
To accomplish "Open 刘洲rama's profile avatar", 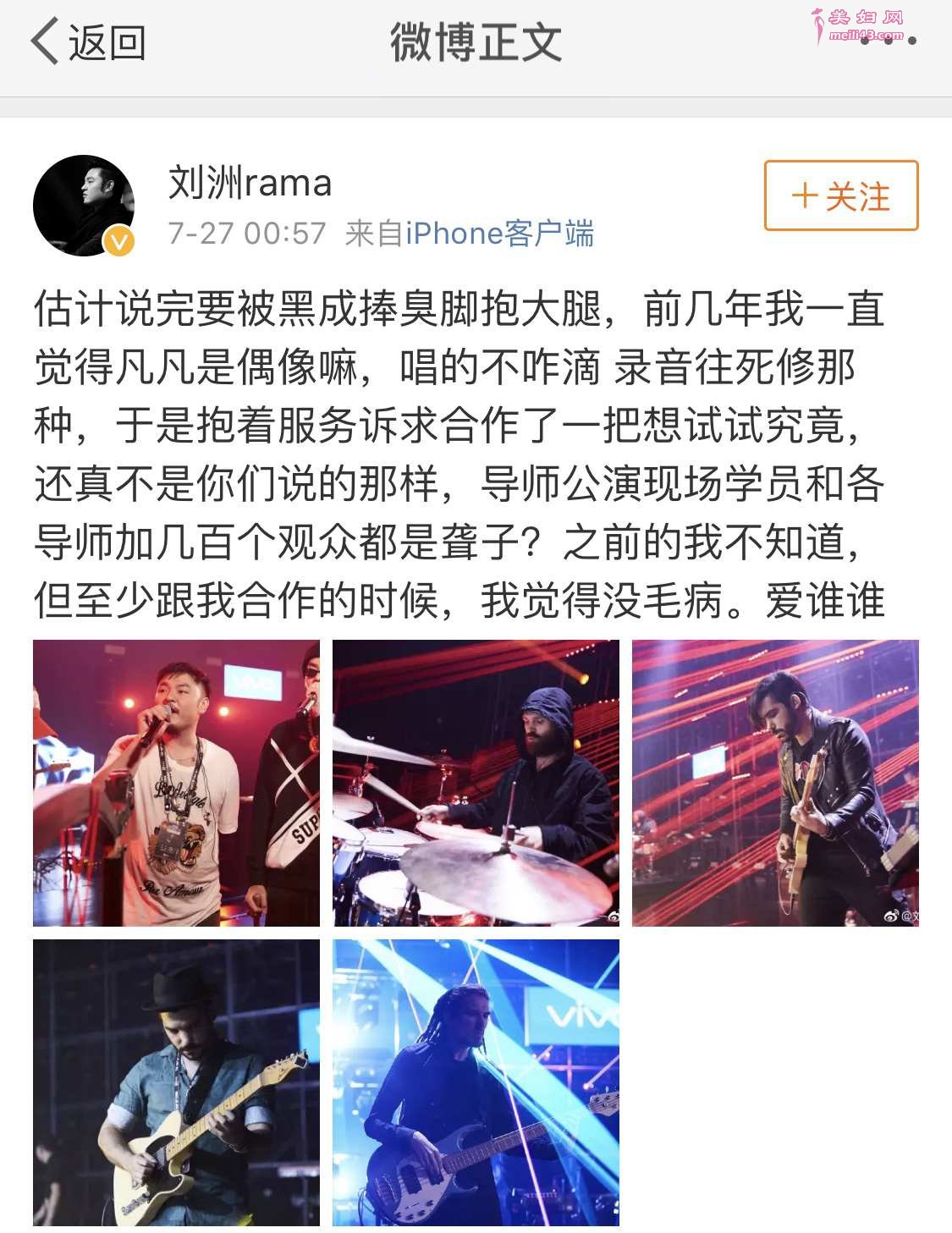I will pos(84,206).
